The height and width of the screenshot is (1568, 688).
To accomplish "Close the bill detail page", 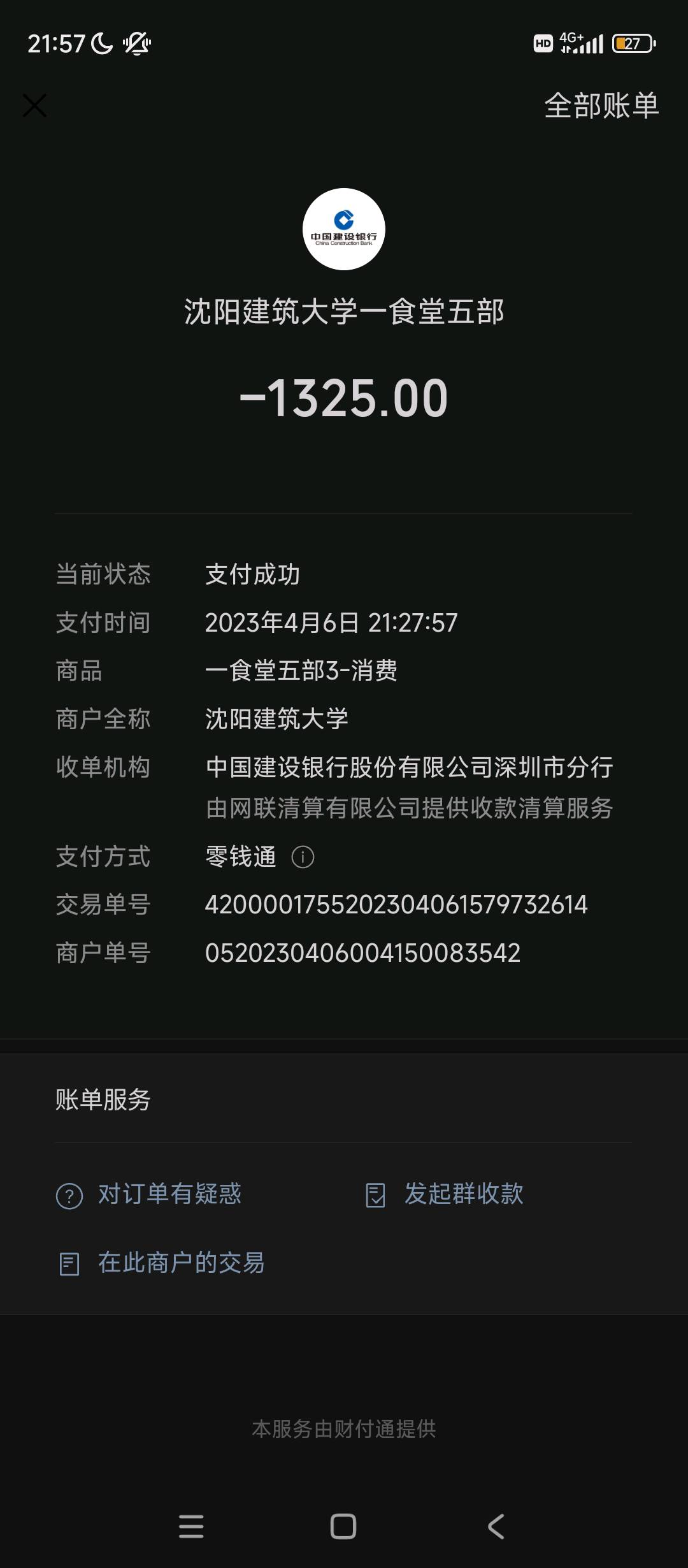I will [34, 106].
